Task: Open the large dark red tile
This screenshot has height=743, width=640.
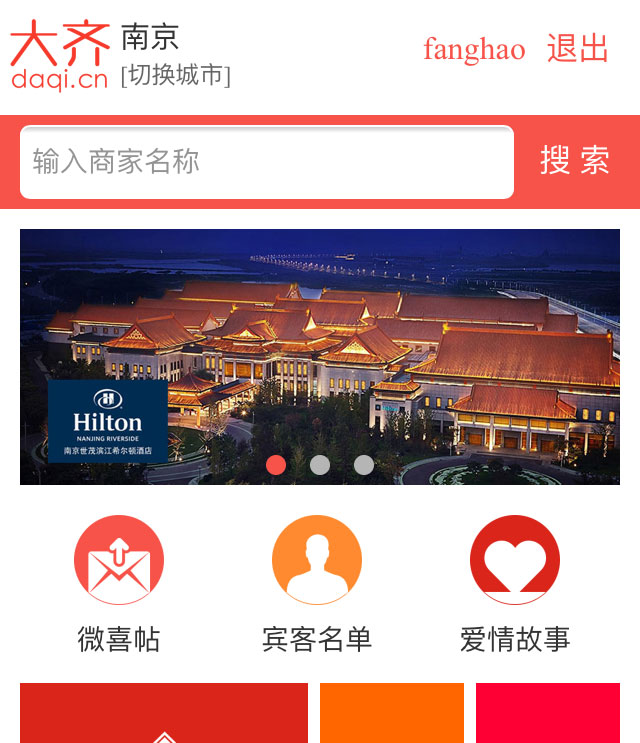Action: click(x=164, y=714)
